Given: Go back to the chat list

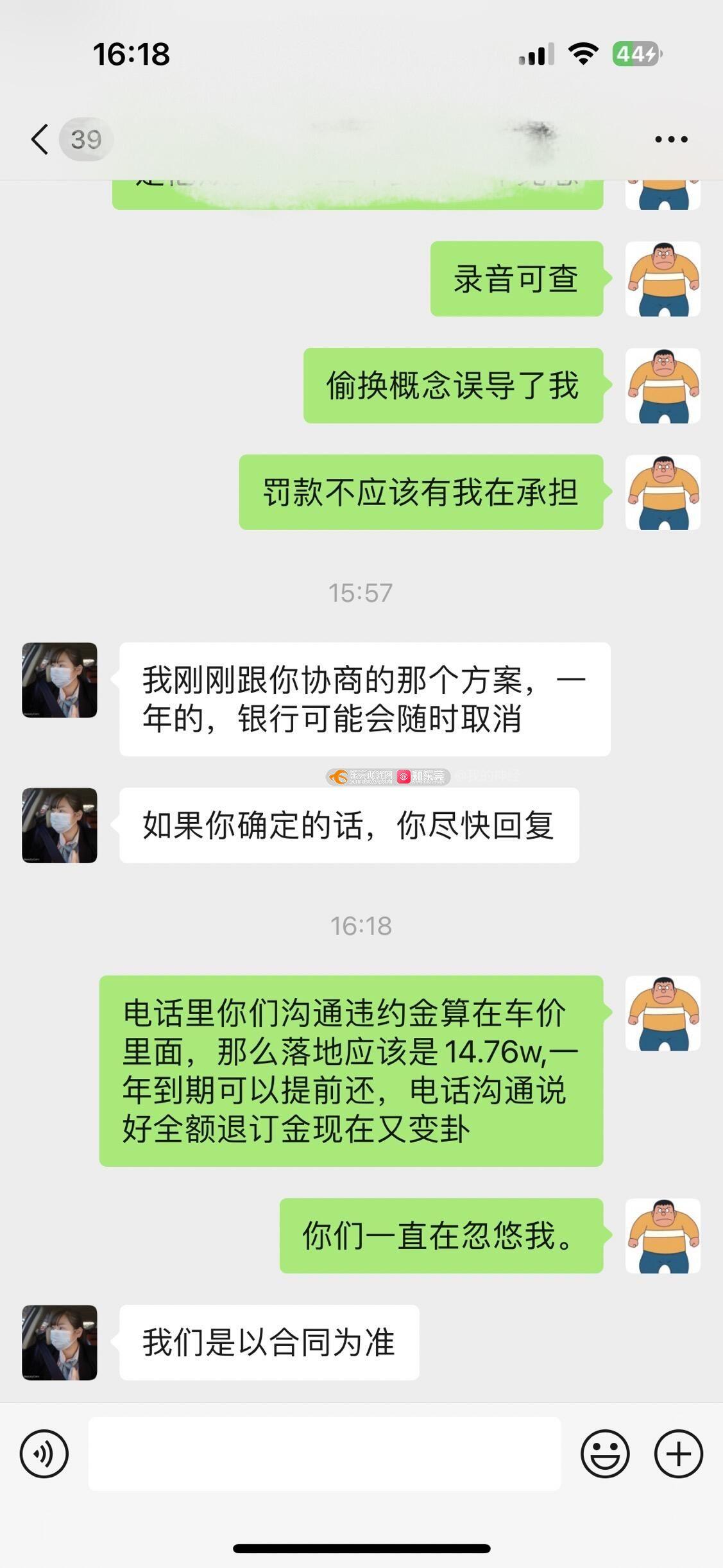Looking at the screenshot, I should click(x=40, y=139).
